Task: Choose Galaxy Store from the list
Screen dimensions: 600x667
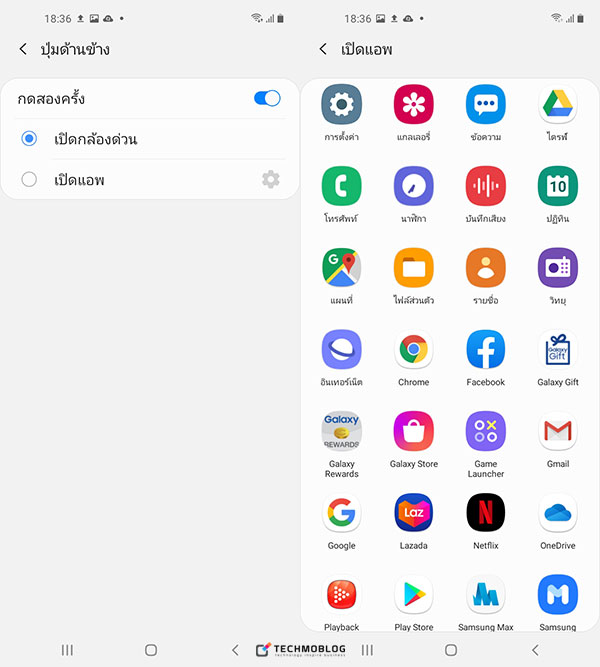Action: point(413,432)
